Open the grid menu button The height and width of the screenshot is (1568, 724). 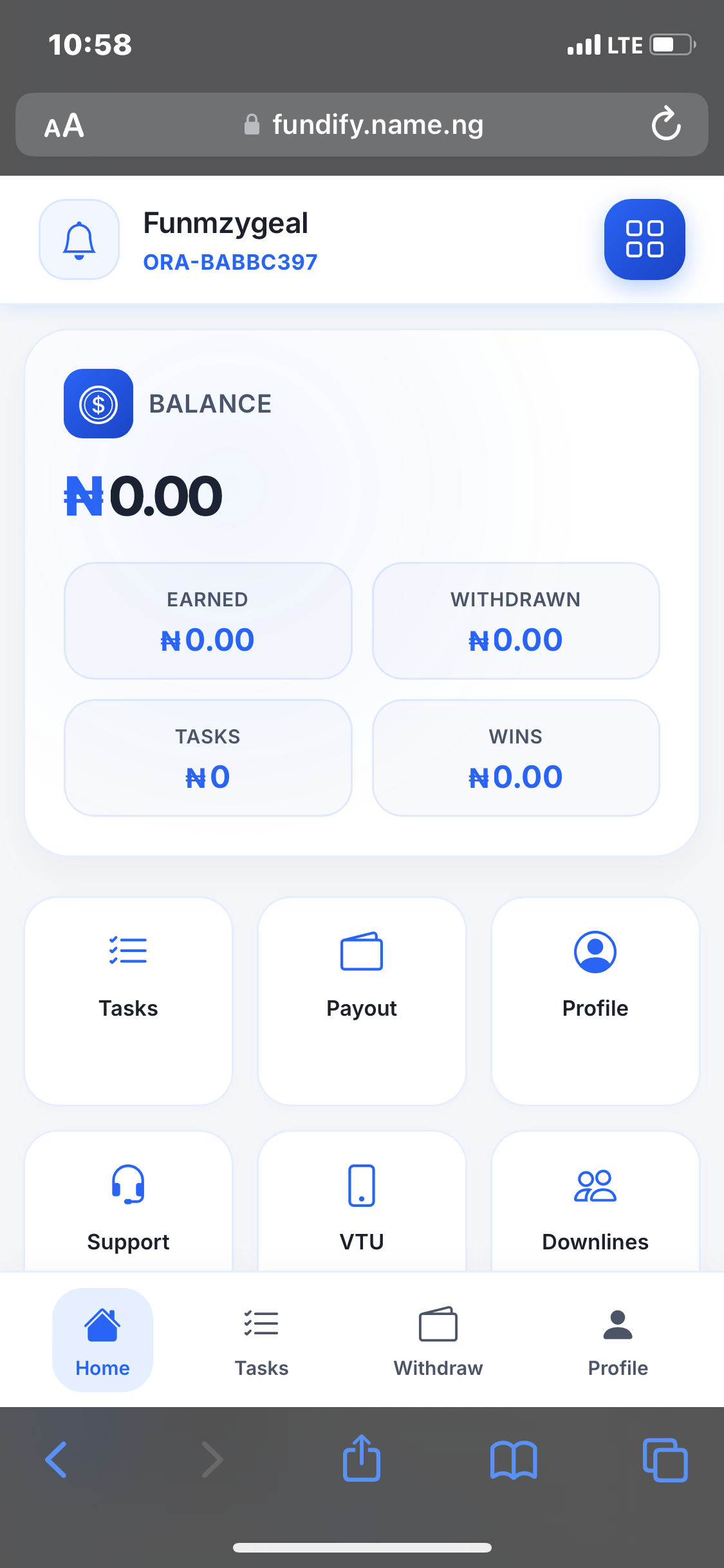coord(644,239)
